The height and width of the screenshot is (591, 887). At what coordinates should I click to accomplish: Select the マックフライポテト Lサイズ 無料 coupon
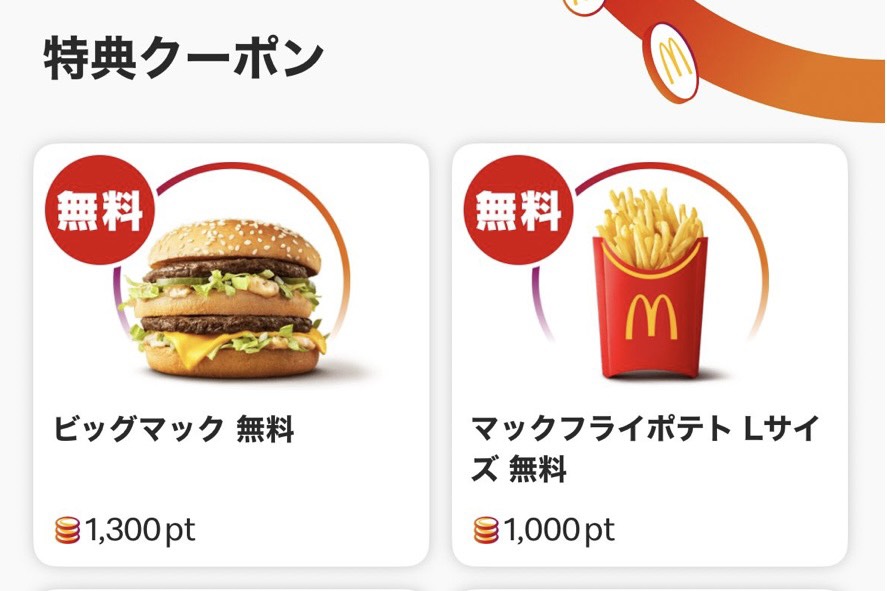tap(649, 355)
